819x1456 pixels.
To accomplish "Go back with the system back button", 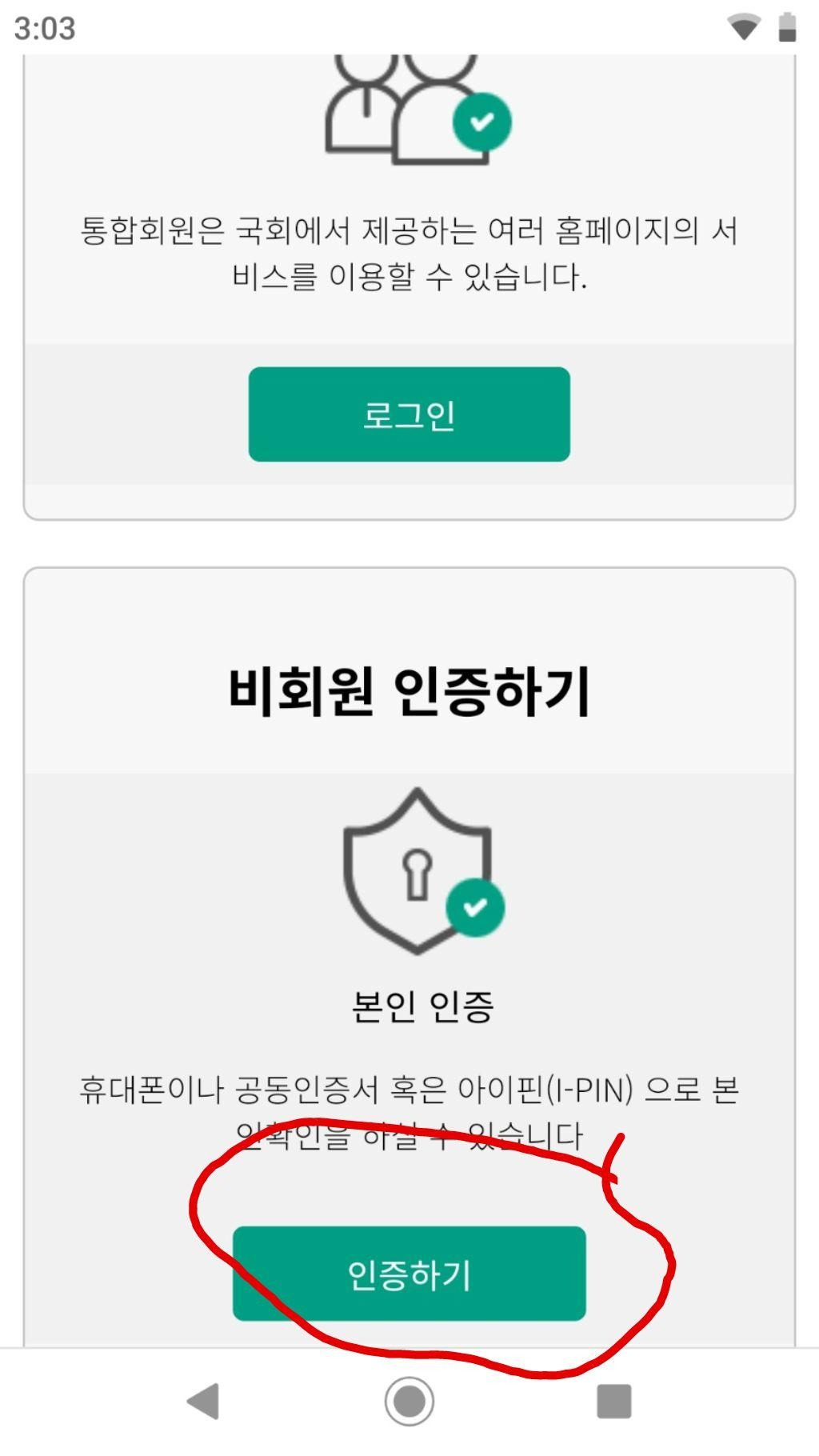I will 203,1401.
